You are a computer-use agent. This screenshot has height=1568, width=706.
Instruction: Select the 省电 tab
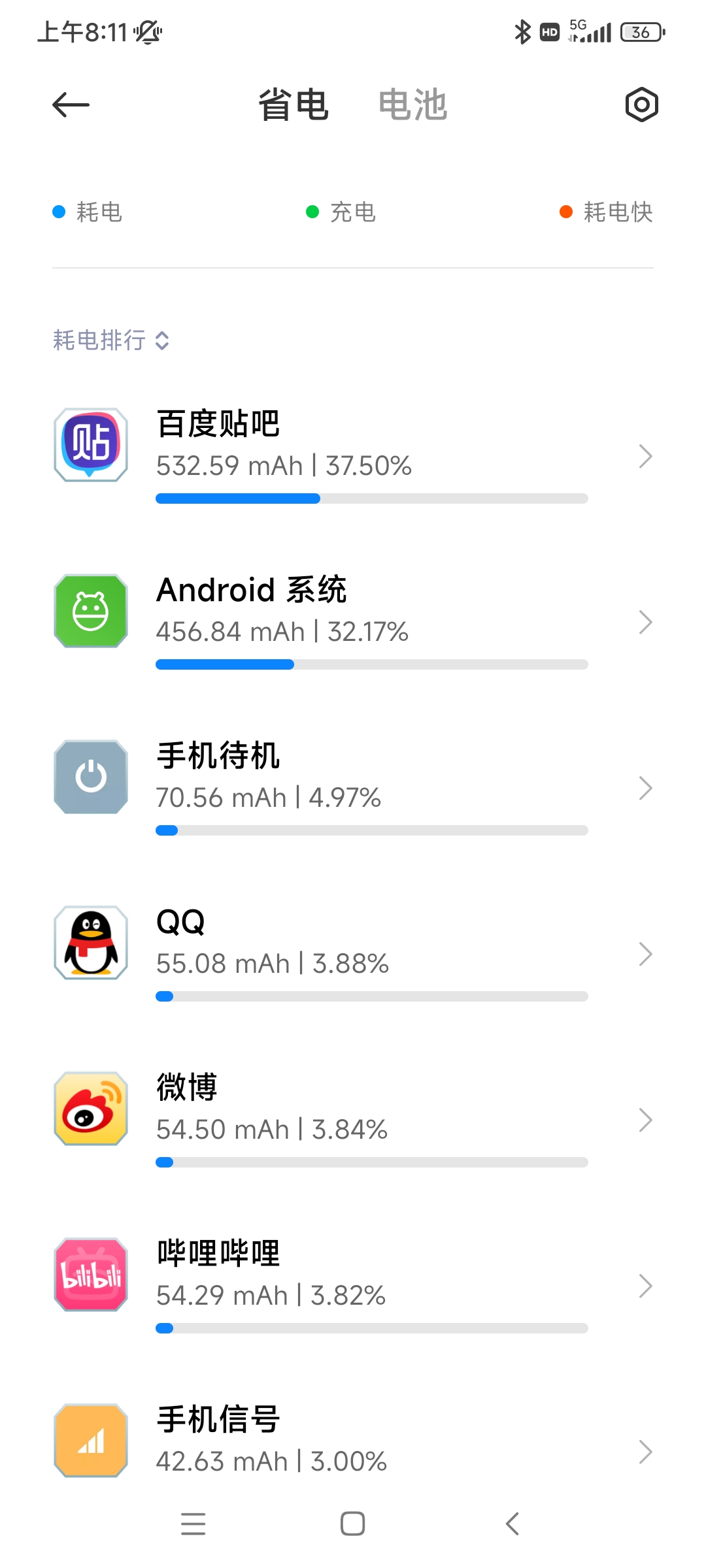pyautogui.click(x=293, y=105)
